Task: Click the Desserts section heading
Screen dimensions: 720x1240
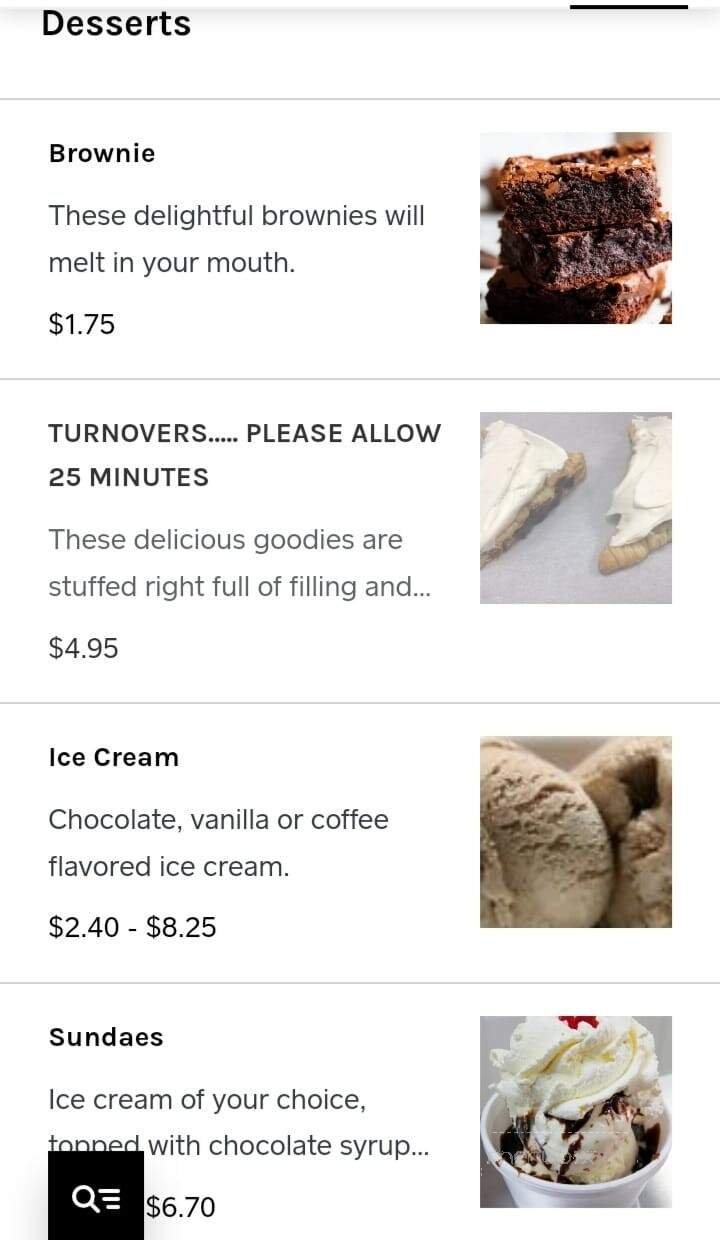Action: (117, 24)
